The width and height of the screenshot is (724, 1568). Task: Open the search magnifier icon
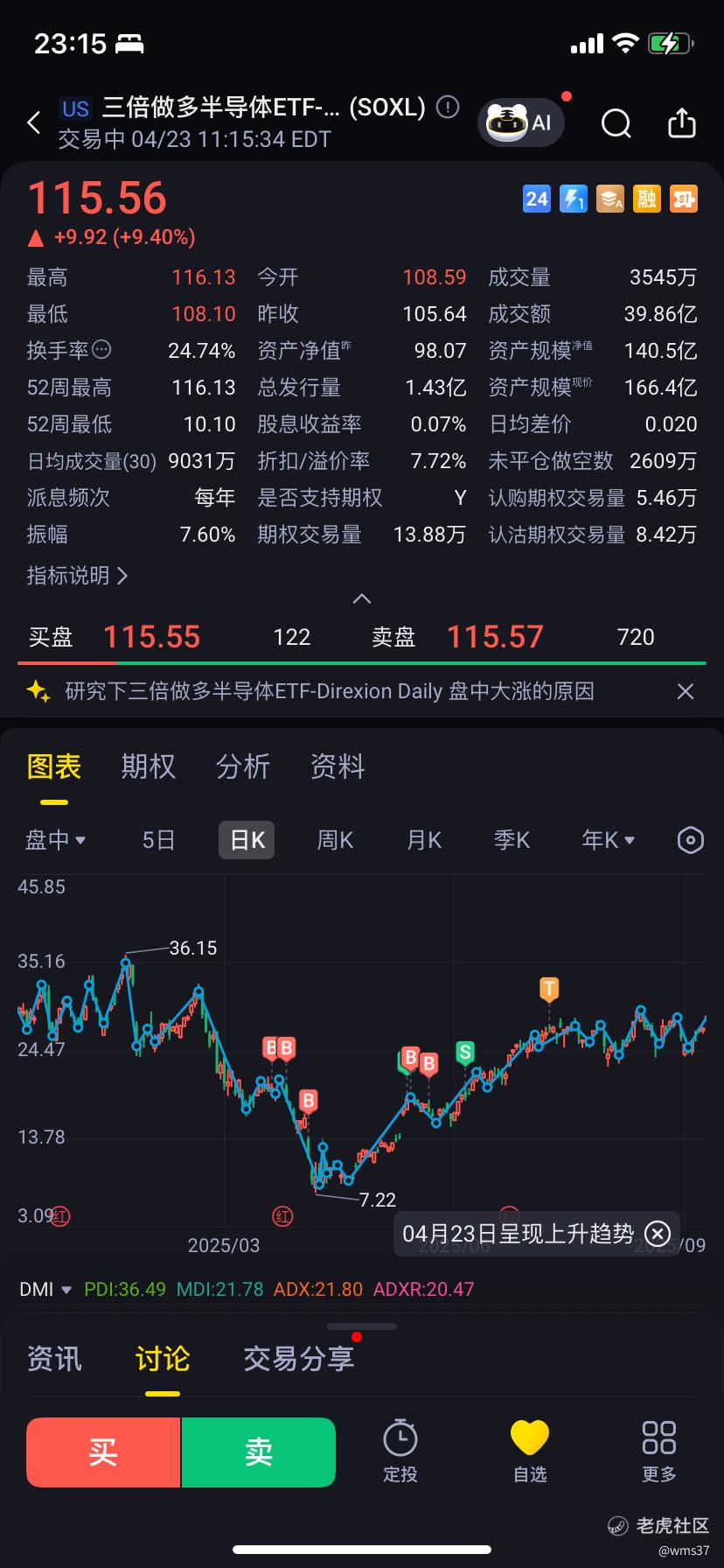tap(616, 123)
